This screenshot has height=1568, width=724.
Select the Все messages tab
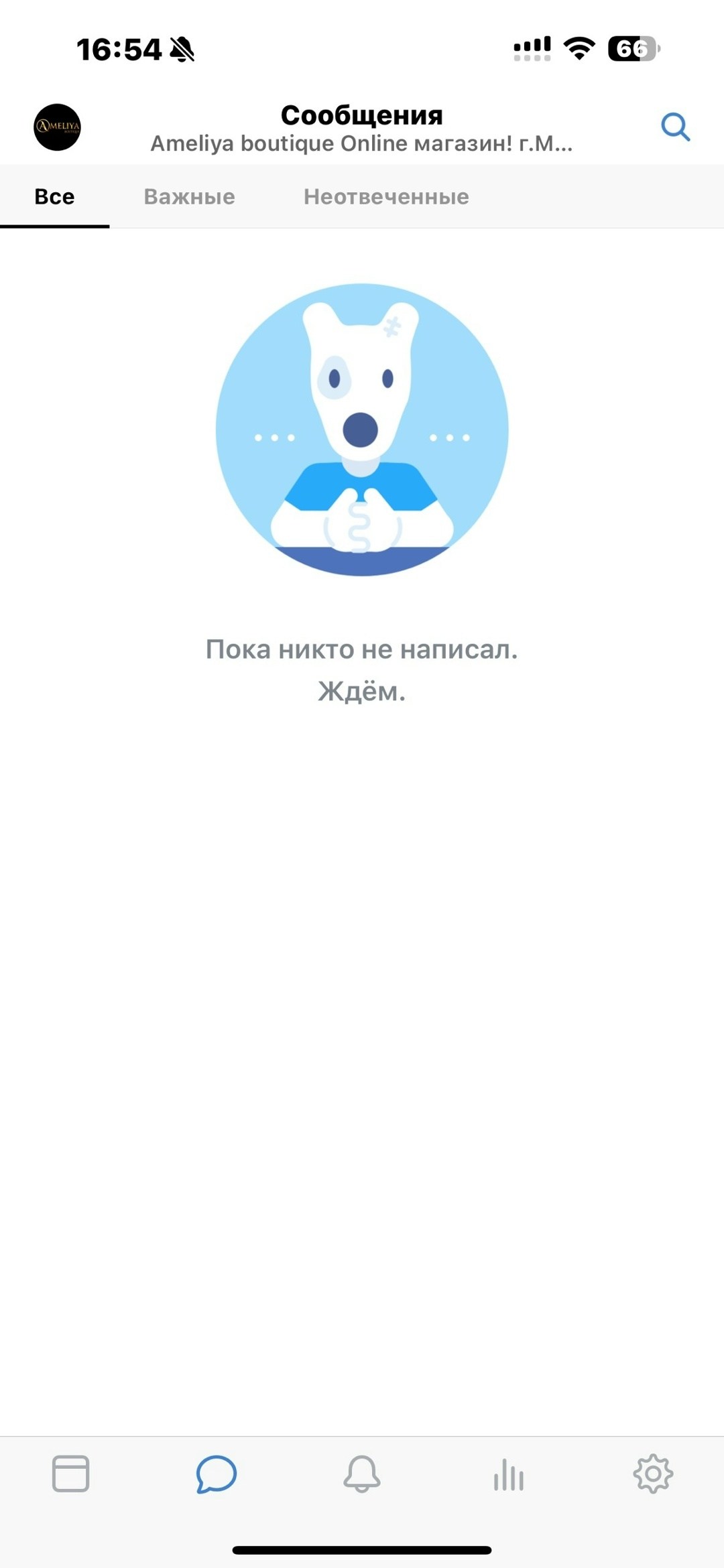point(54,196)
